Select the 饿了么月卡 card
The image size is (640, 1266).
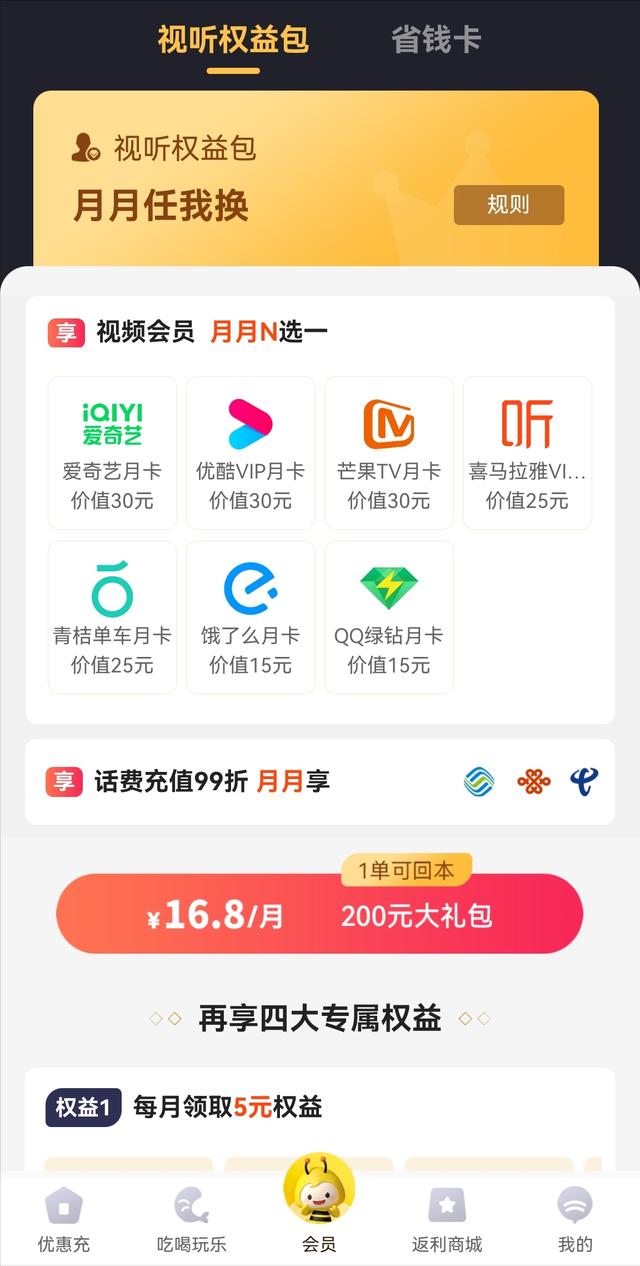[250, 617]
